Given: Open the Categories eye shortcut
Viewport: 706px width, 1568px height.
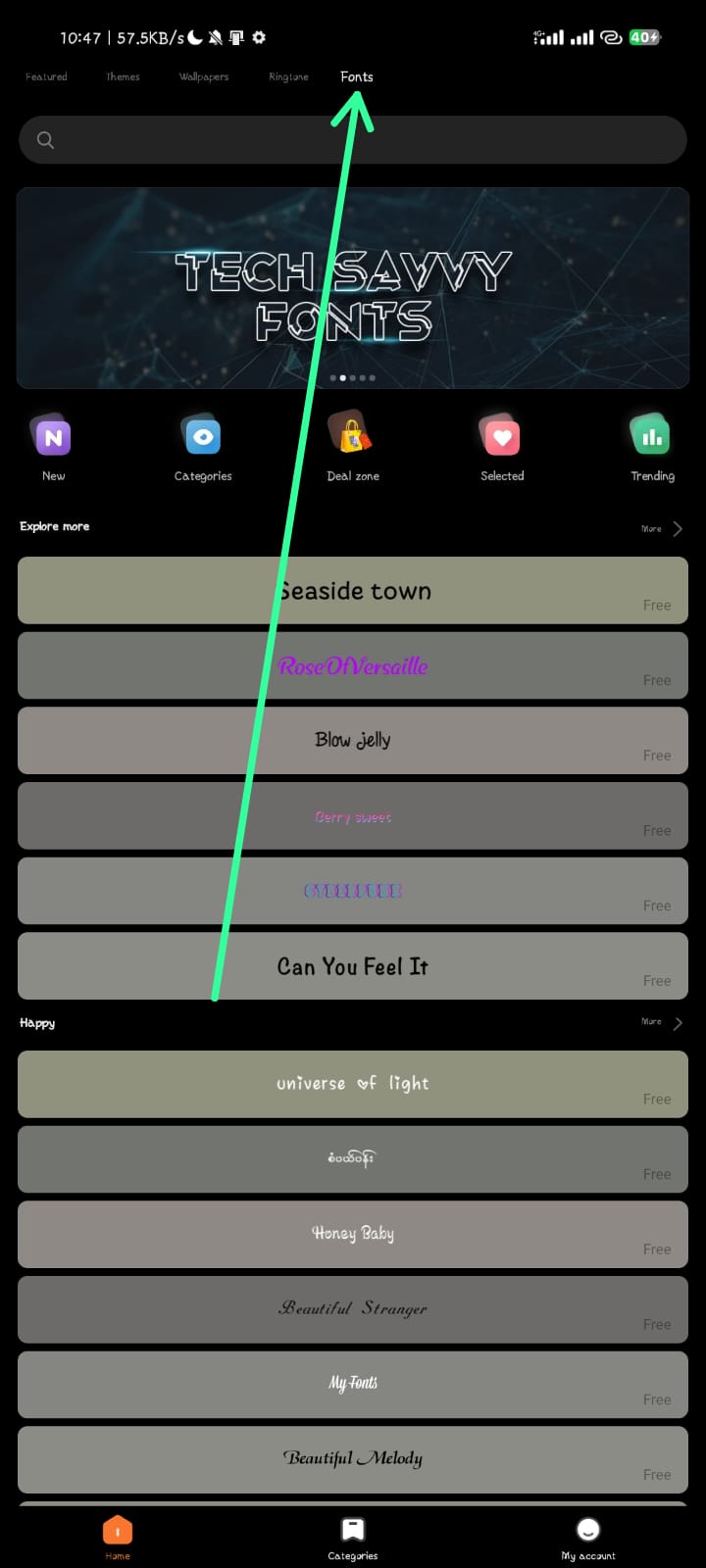Looking at the screenshot, I should coord(203,447).
